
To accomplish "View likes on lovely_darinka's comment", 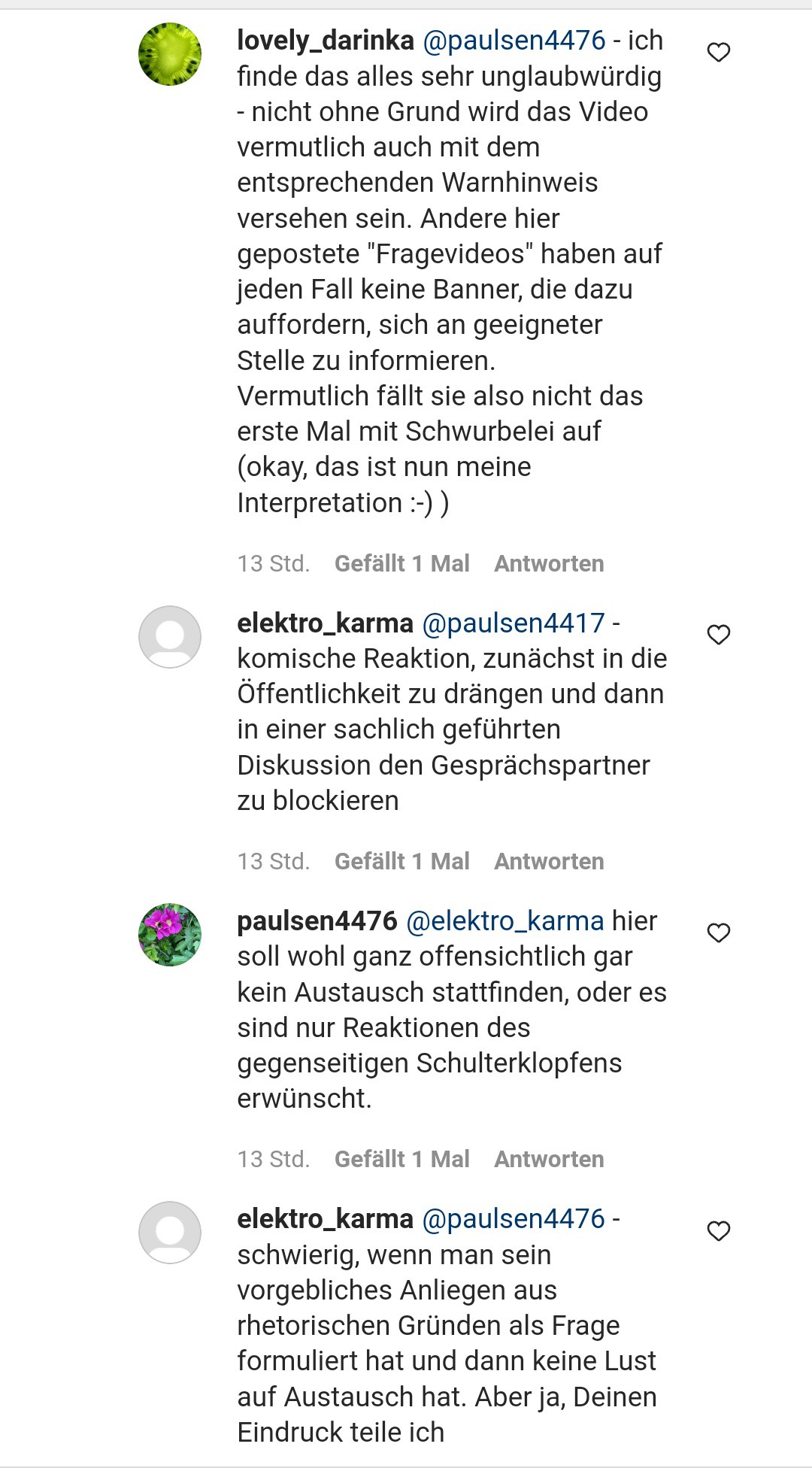I will (x=402, y=563).
